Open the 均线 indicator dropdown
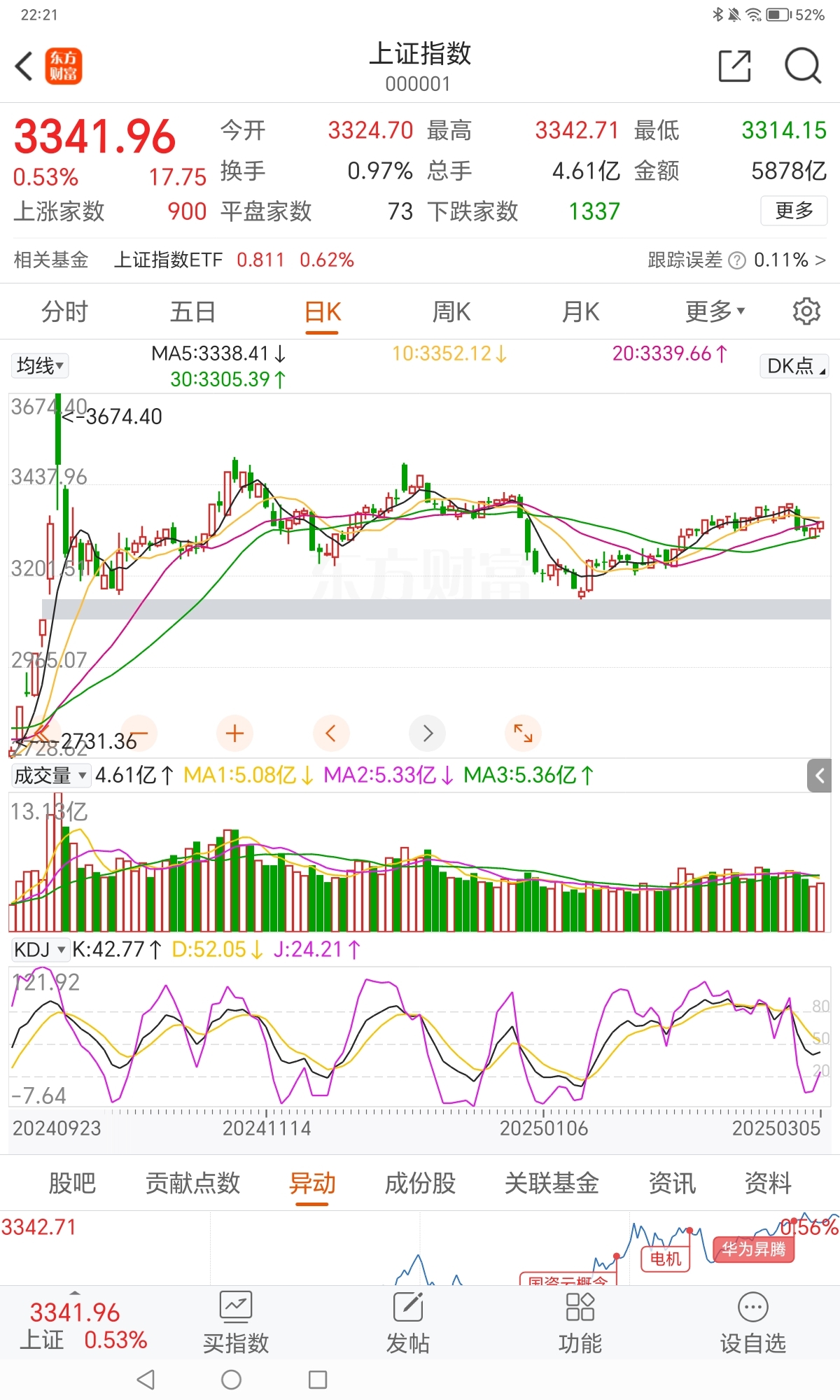 point(40,365)
